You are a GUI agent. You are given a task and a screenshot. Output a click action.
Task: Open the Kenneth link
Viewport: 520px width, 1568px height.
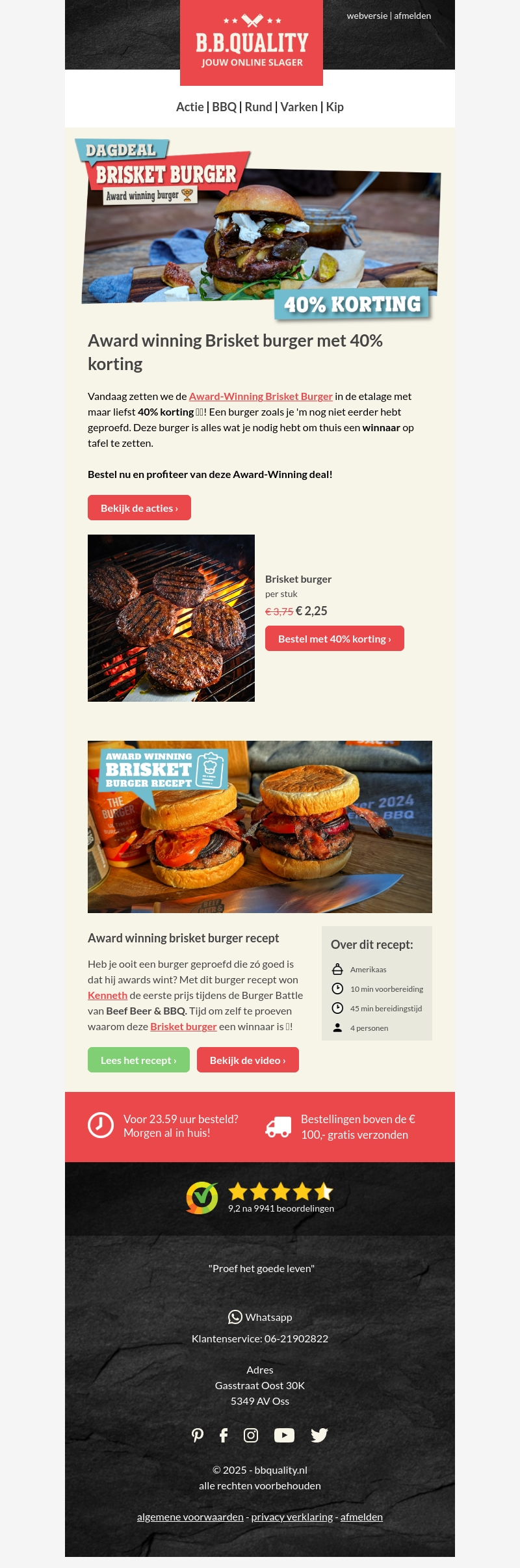107,995
